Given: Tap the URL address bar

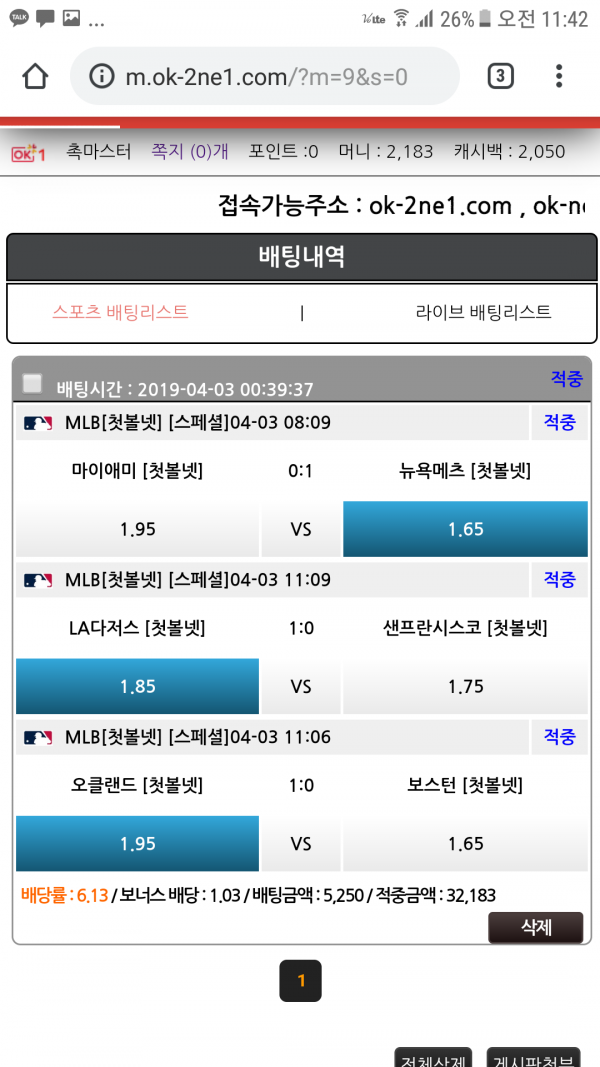Looking at the screenshot, I should (265, 76).
